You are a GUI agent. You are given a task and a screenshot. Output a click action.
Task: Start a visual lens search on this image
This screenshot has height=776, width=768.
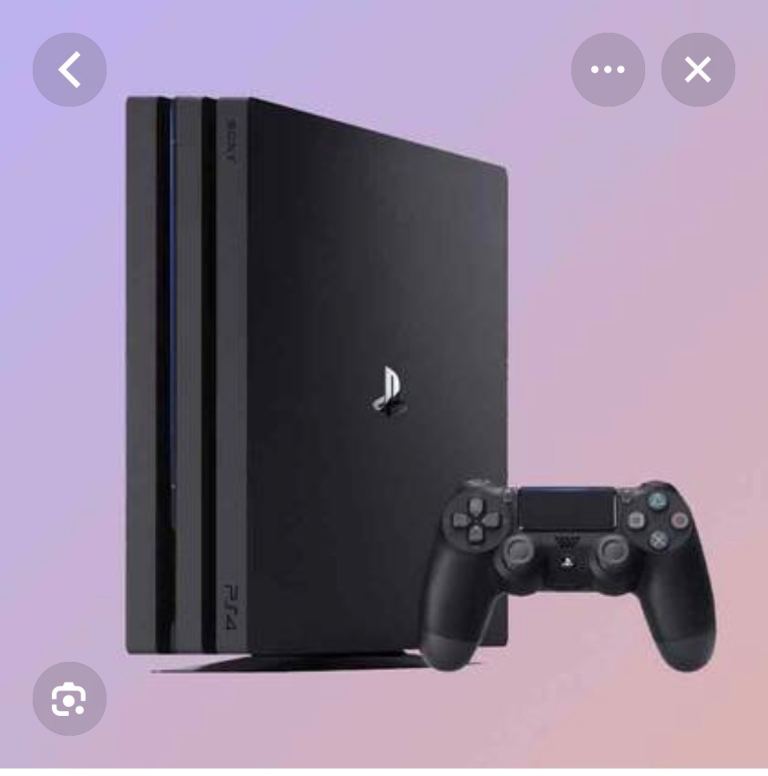click(69, 699)
